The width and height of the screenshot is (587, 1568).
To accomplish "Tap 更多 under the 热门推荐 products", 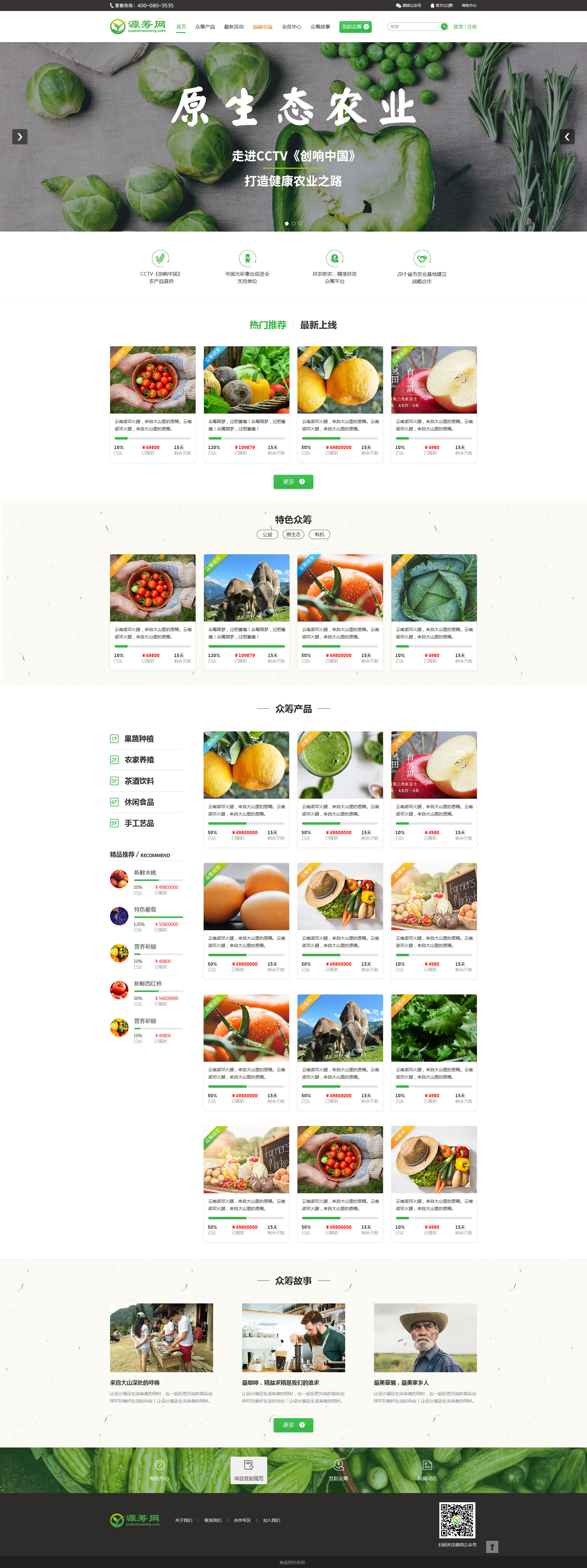I will point(293,481).
